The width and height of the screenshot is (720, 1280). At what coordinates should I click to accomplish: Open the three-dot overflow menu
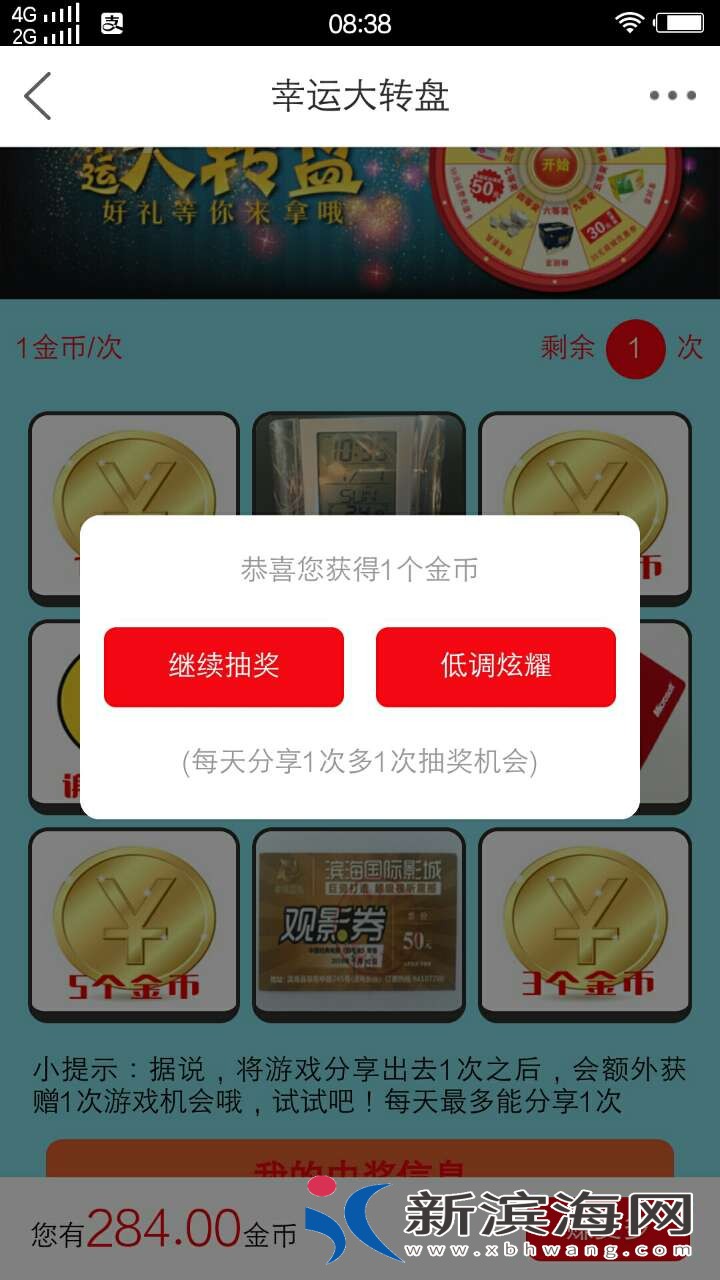tap(672, 96)
